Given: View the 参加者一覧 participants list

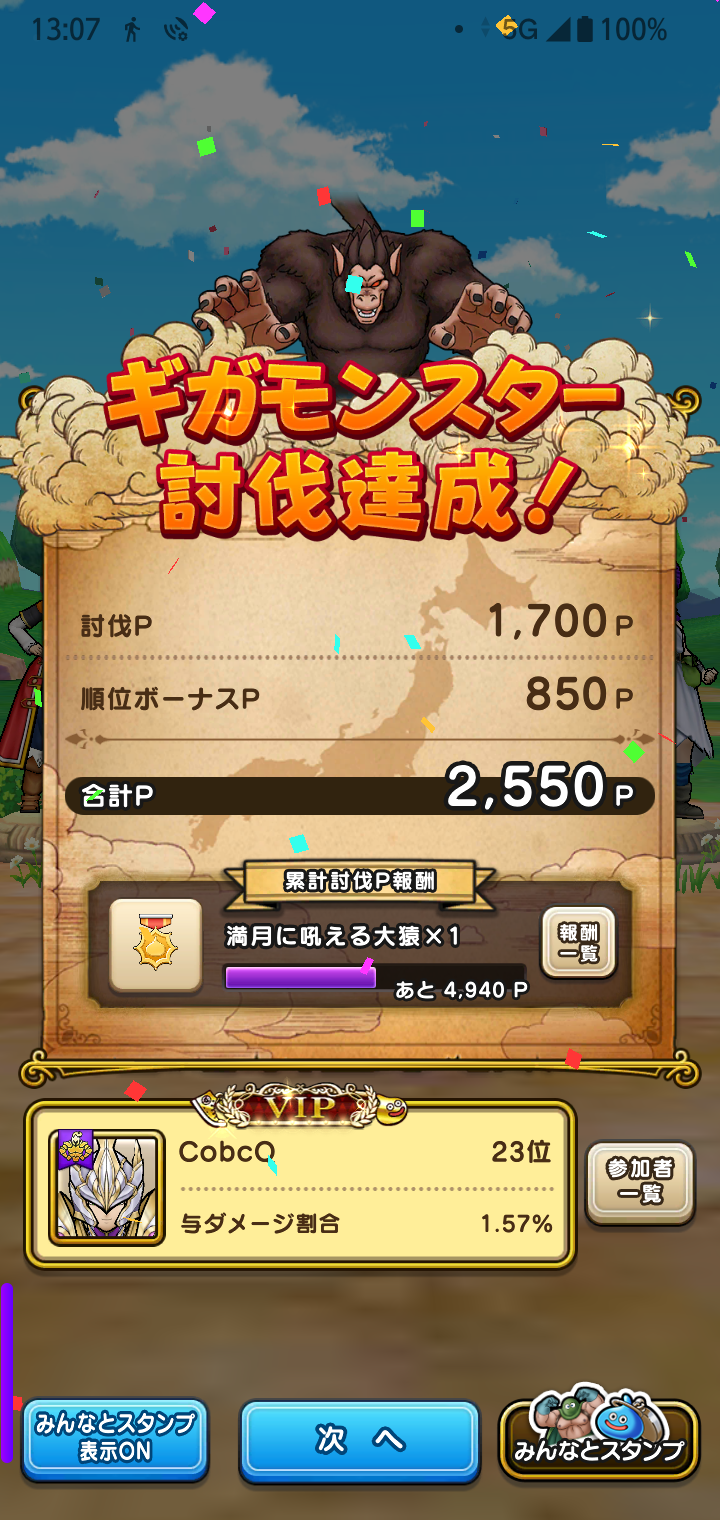Looking at the screenshot, I should point(639,1183).
